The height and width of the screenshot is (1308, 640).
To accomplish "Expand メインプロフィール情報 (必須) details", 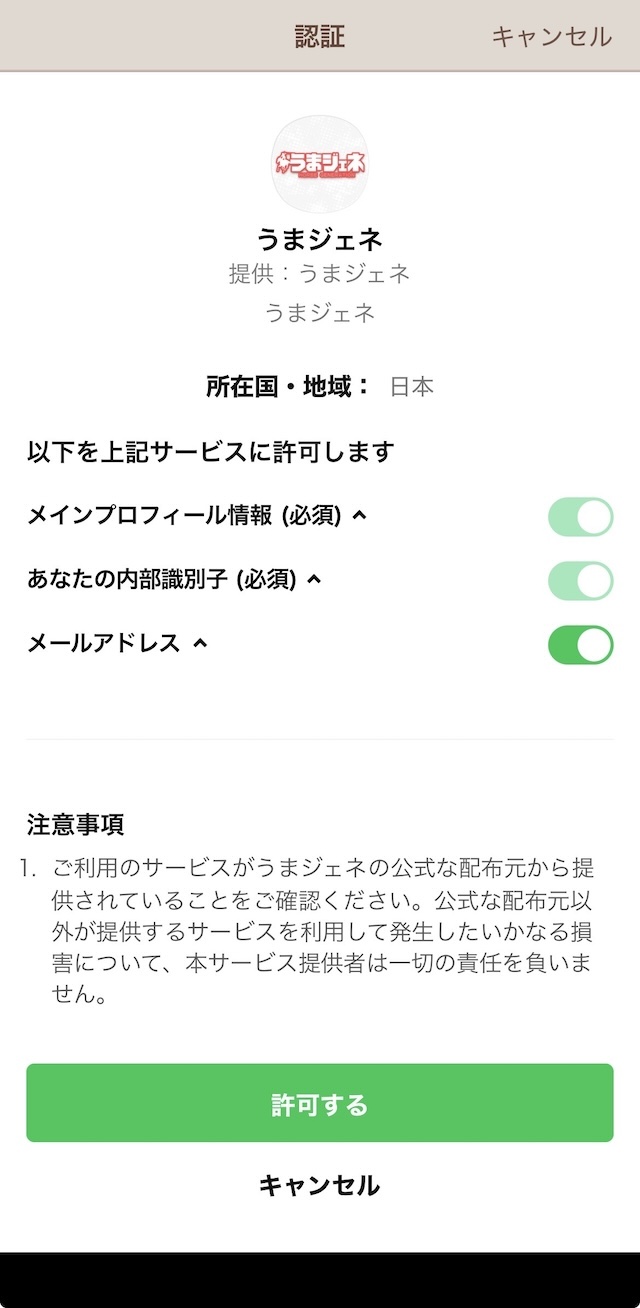I will 361,516.
